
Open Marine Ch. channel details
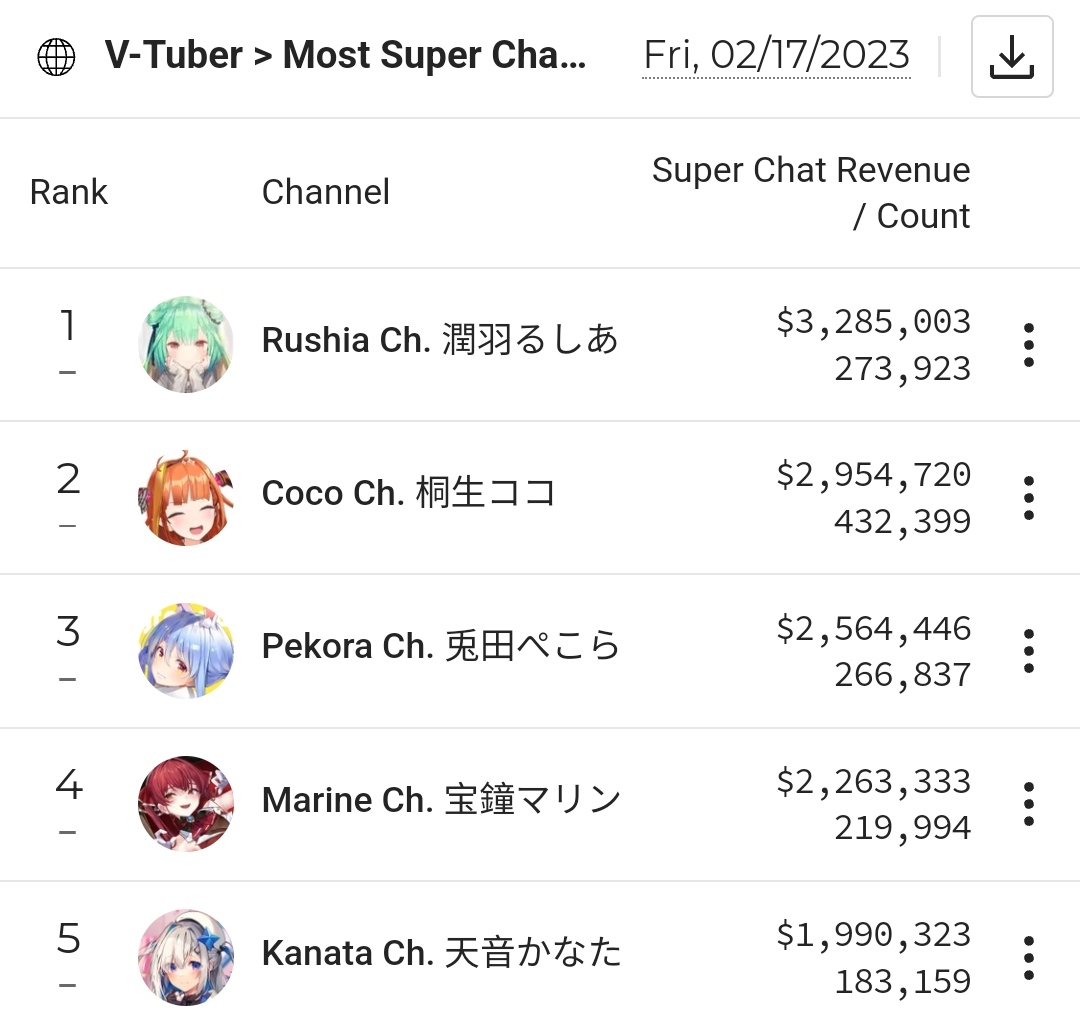(x=440, y=800)
